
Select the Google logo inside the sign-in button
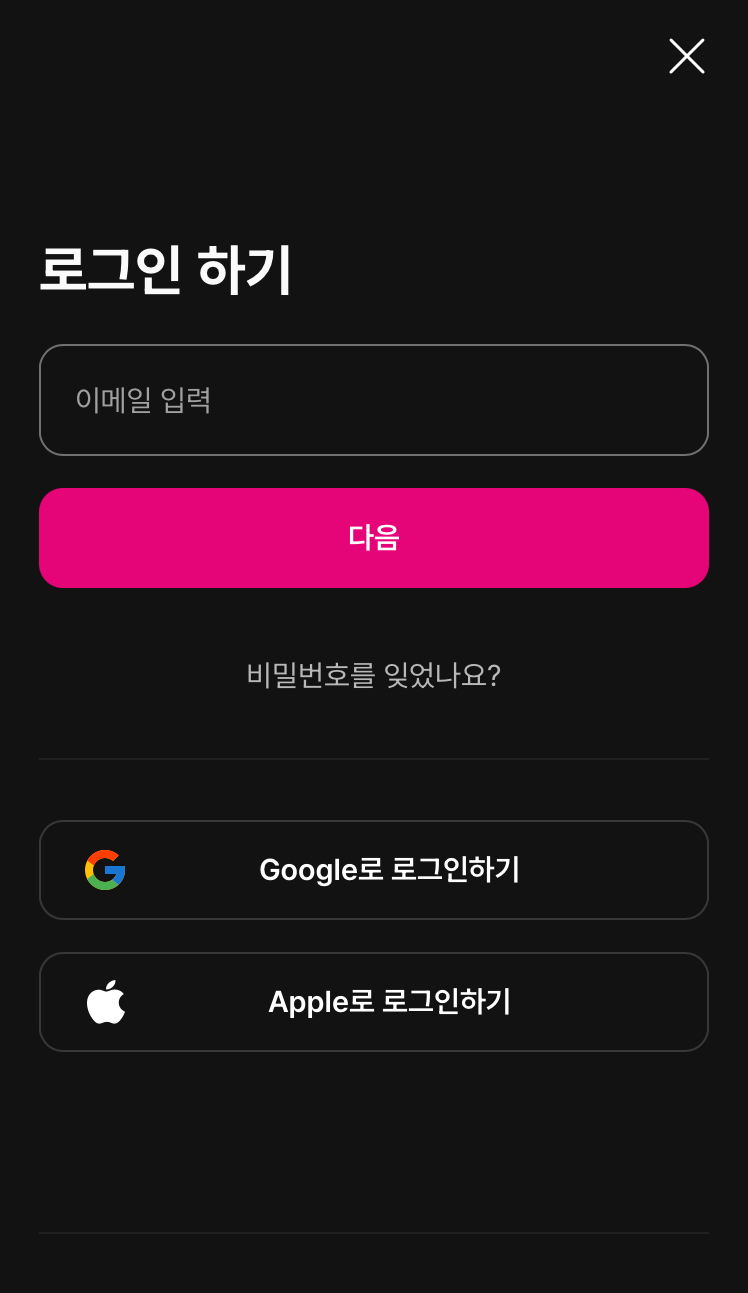click(x=105, y=869)
